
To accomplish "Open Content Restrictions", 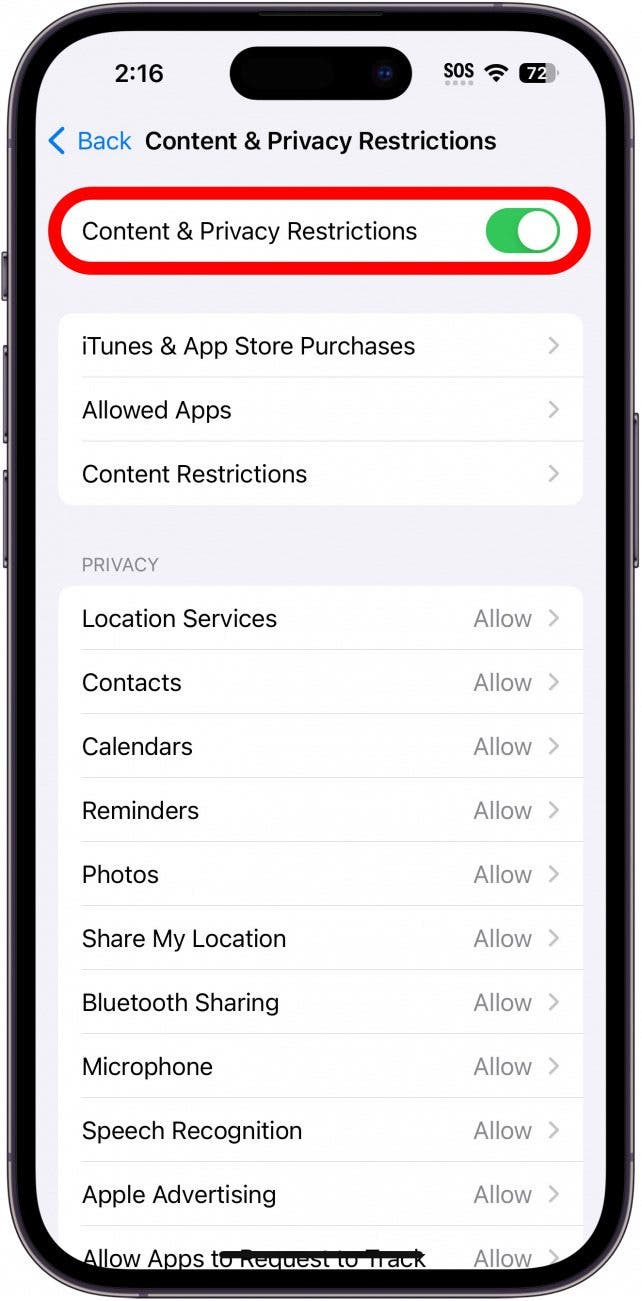I will pos(320,474).
